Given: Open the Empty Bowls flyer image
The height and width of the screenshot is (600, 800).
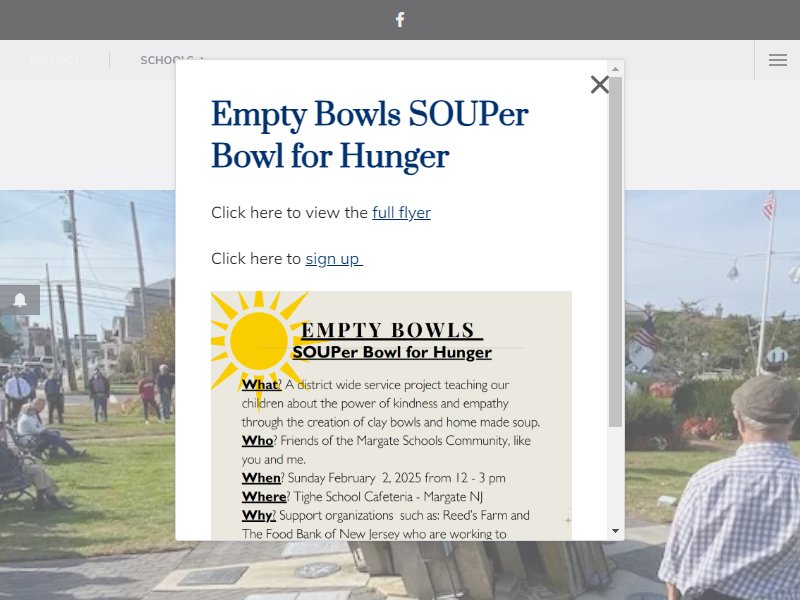Looking at the screenshot, I should (x=391, y=415).
